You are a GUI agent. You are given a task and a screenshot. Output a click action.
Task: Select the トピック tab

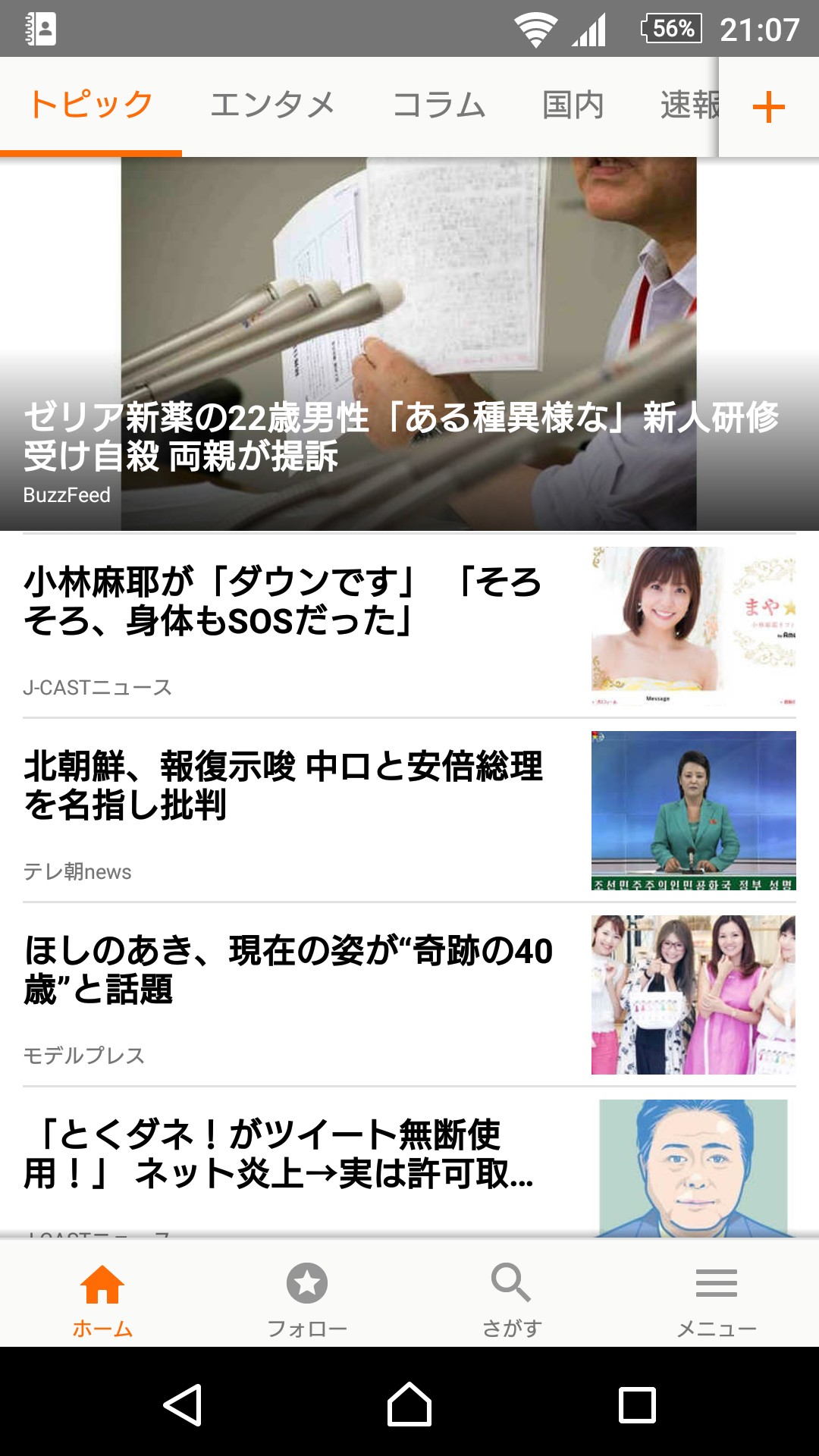(x=91, y=105)
